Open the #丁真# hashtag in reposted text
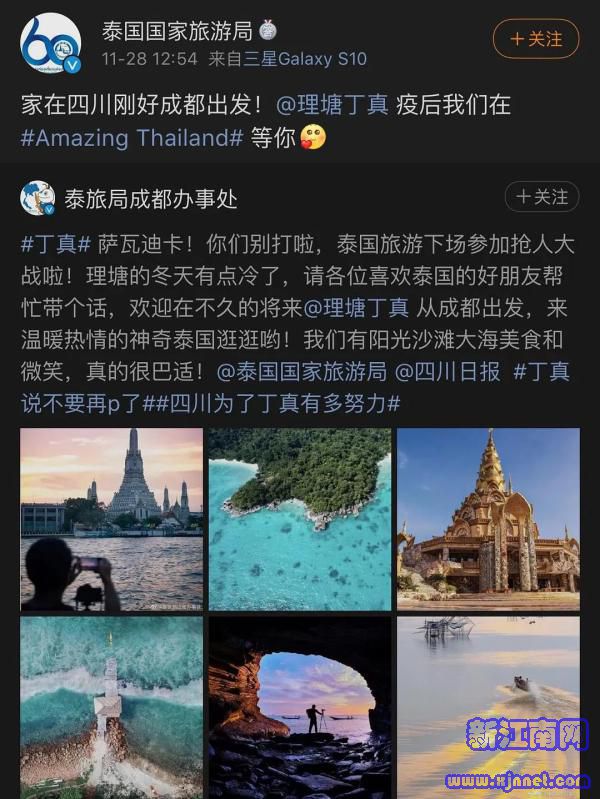 (55, 243)
